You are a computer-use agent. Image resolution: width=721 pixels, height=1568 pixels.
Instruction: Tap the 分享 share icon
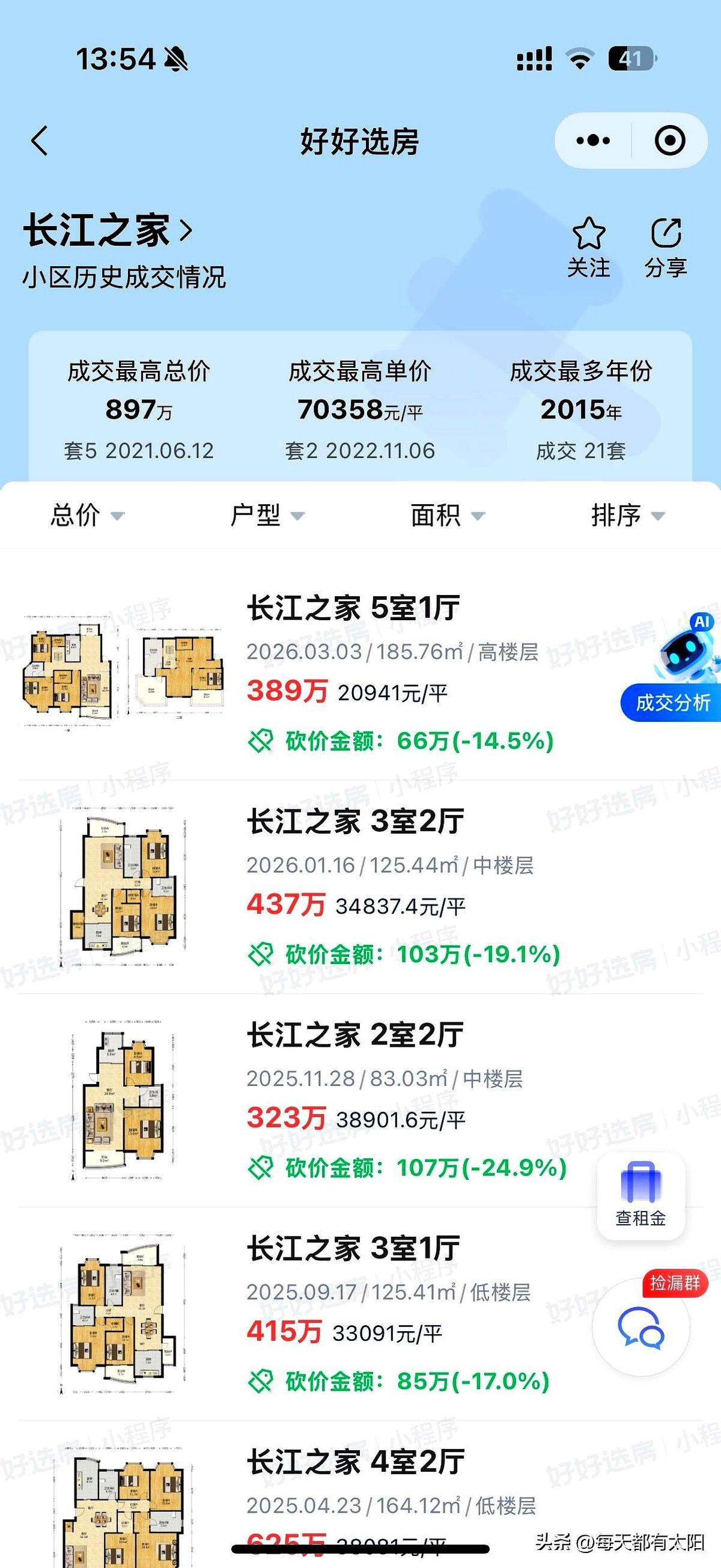click(x=666, y=232)
